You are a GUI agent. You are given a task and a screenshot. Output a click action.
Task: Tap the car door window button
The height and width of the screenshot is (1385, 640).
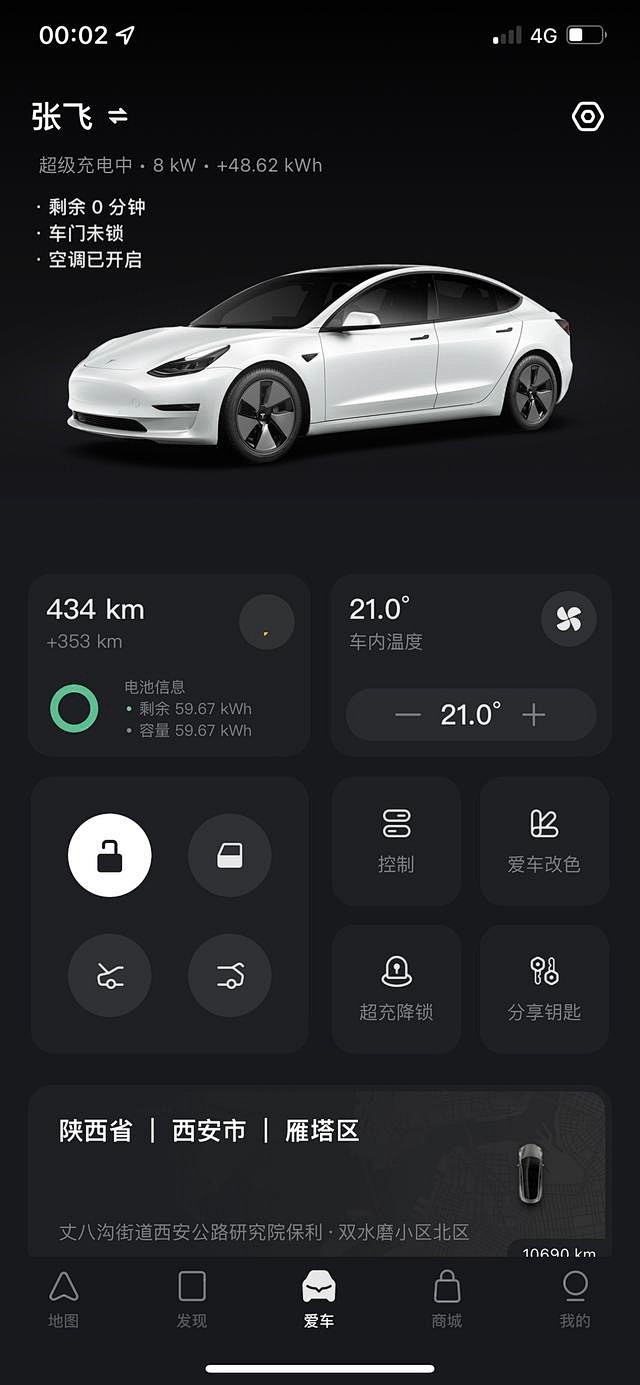[230, 855]
